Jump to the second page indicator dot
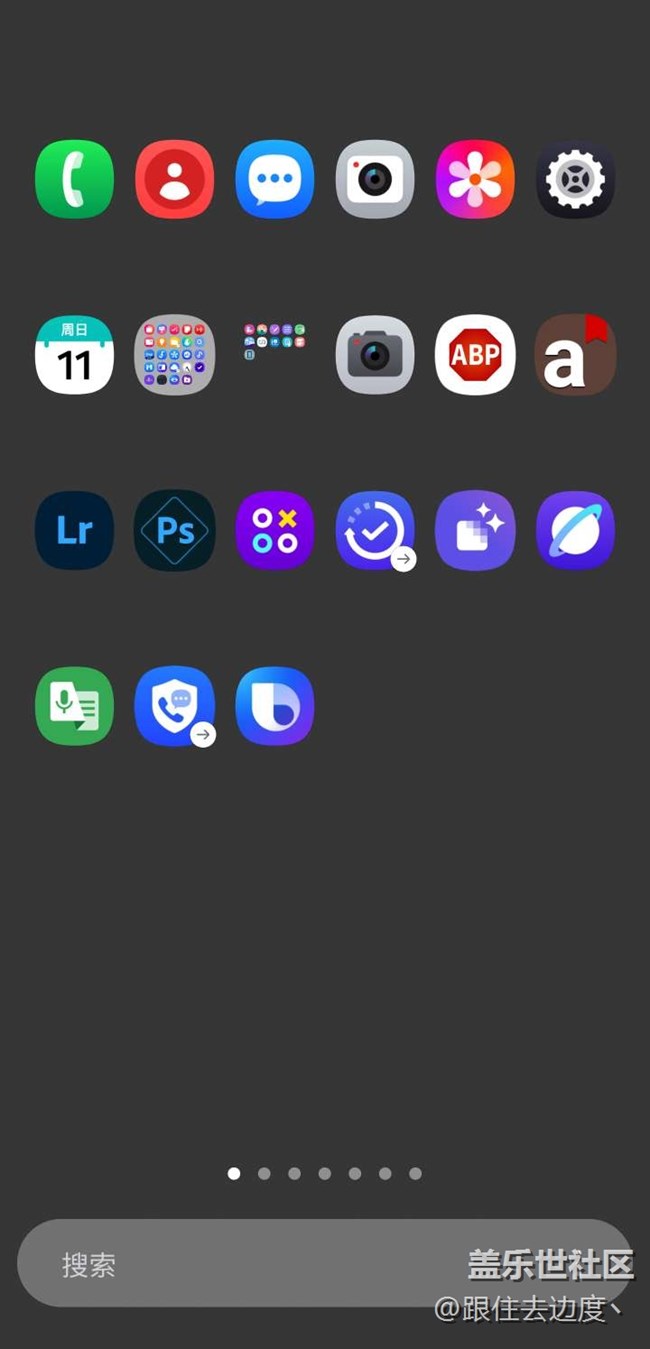Viewport: 650px width, 1349px height. pos(264,1173)
